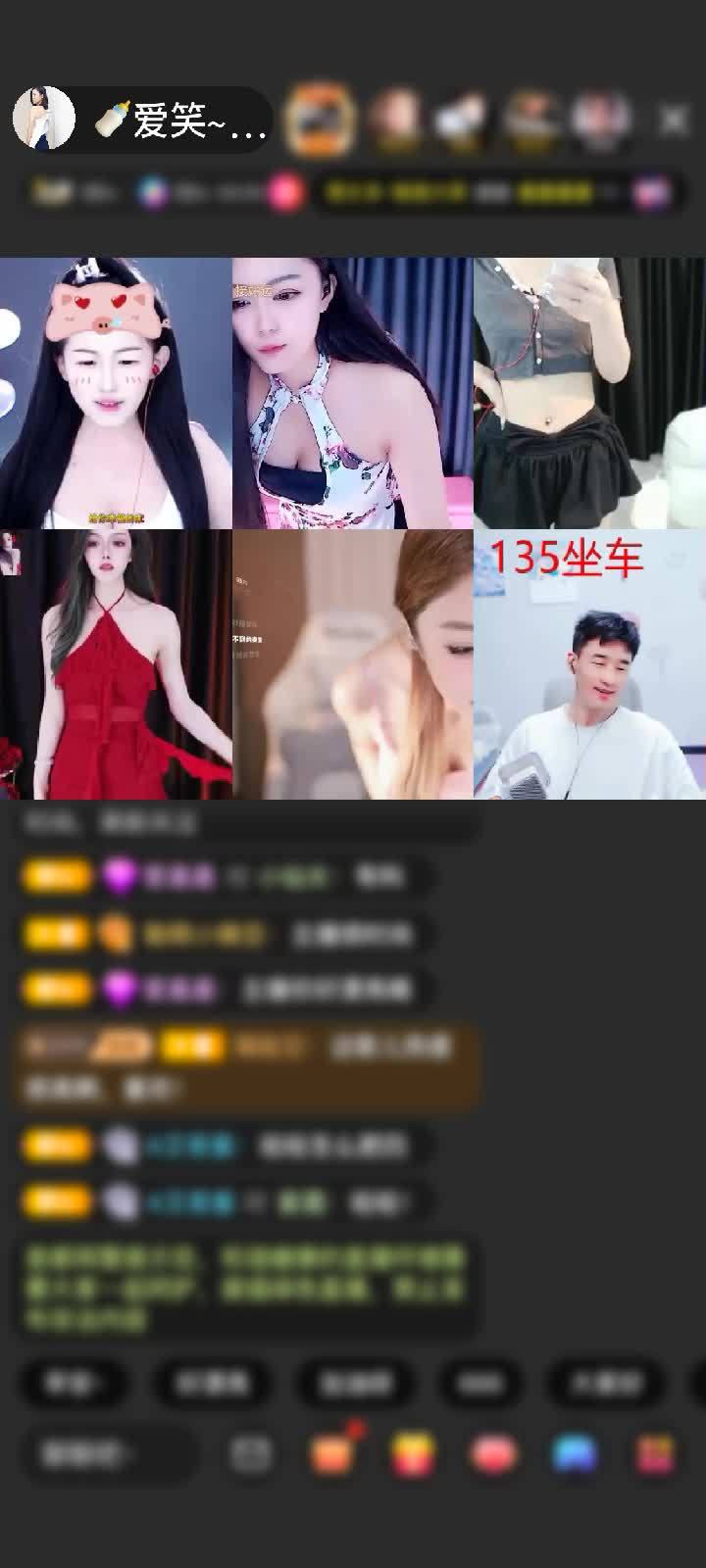Open the orange icon with red dot badge
706x1568 pixels.
(x=333, y=1452)
